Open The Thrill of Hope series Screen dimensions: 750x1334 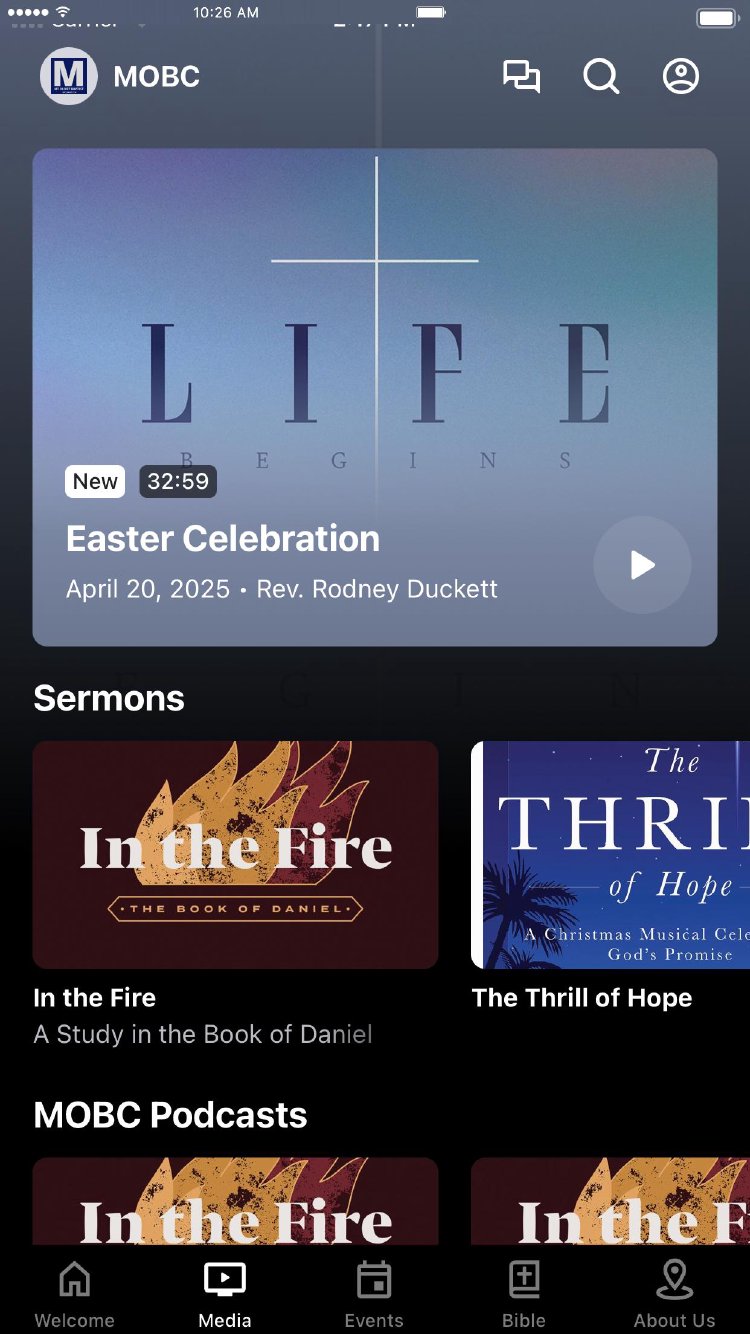610,855
